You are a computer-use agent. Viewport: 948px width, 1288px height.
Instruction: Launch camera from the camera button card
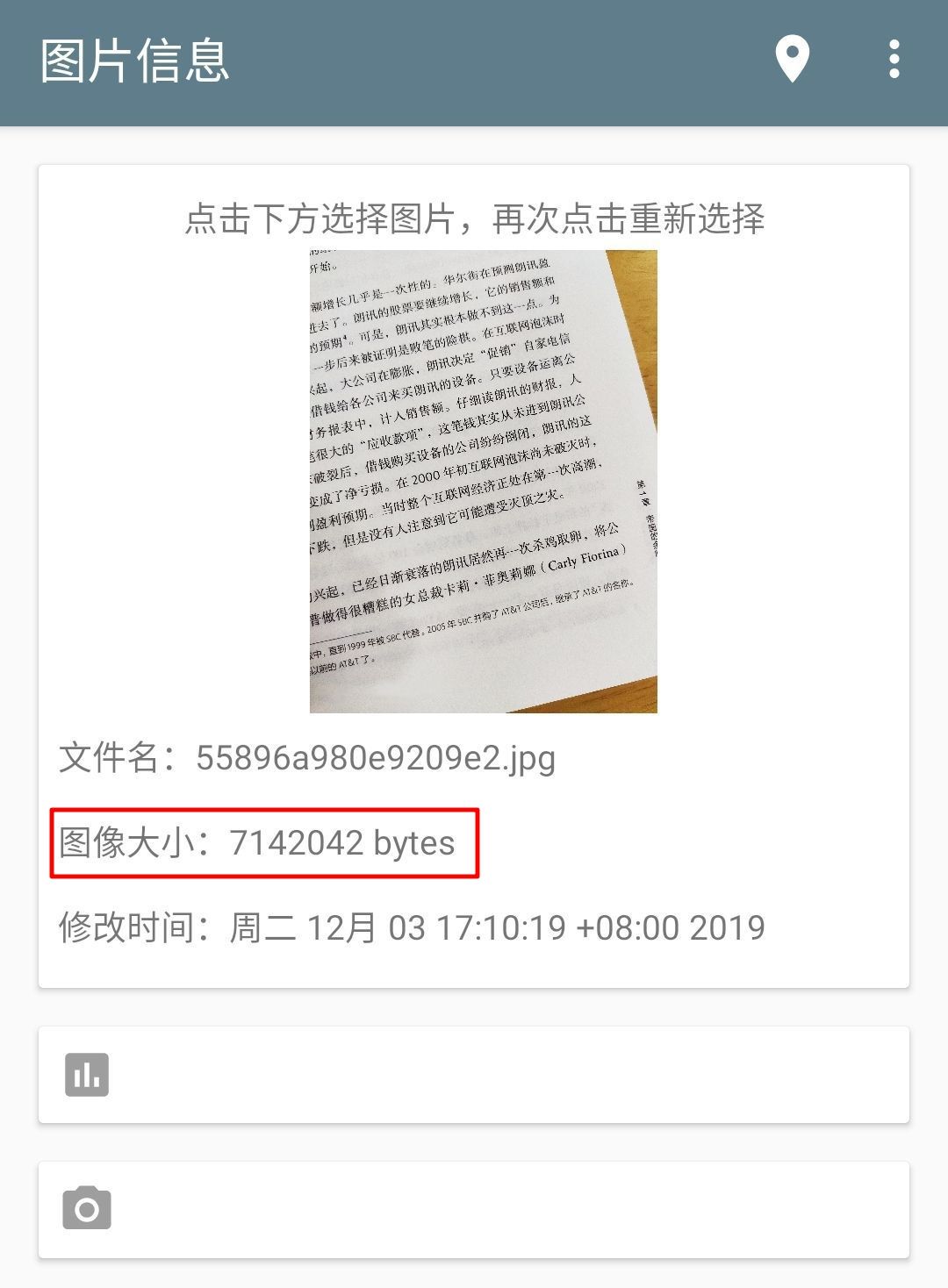pos(88,1209)
